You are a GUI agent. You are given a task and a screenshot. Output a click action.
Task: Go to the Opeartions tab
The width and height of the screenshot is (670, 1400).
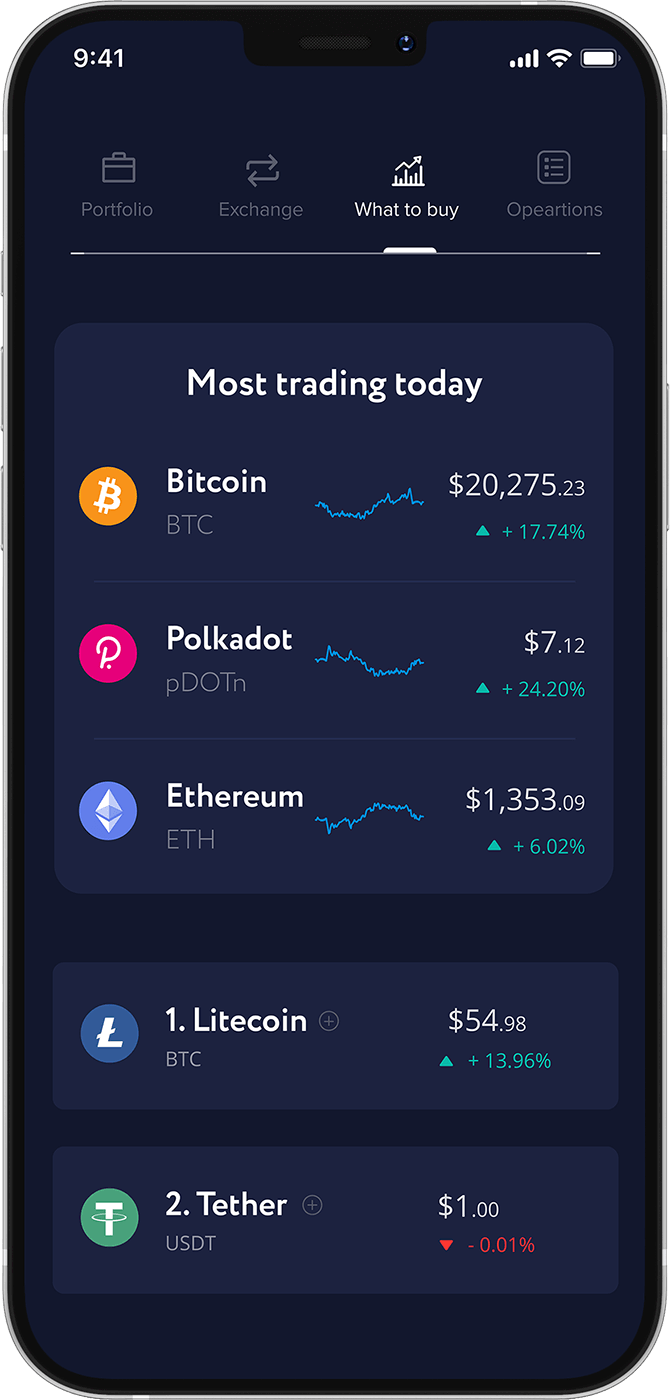[554, 186]
